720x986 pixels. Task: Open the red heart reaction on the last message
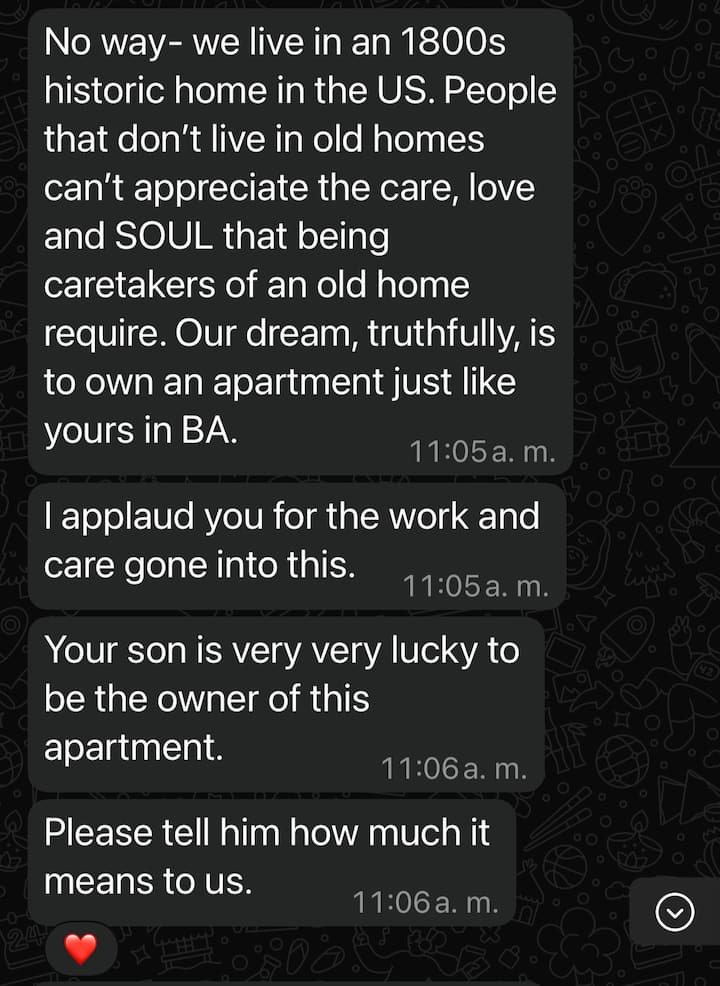tap(80, 947)
